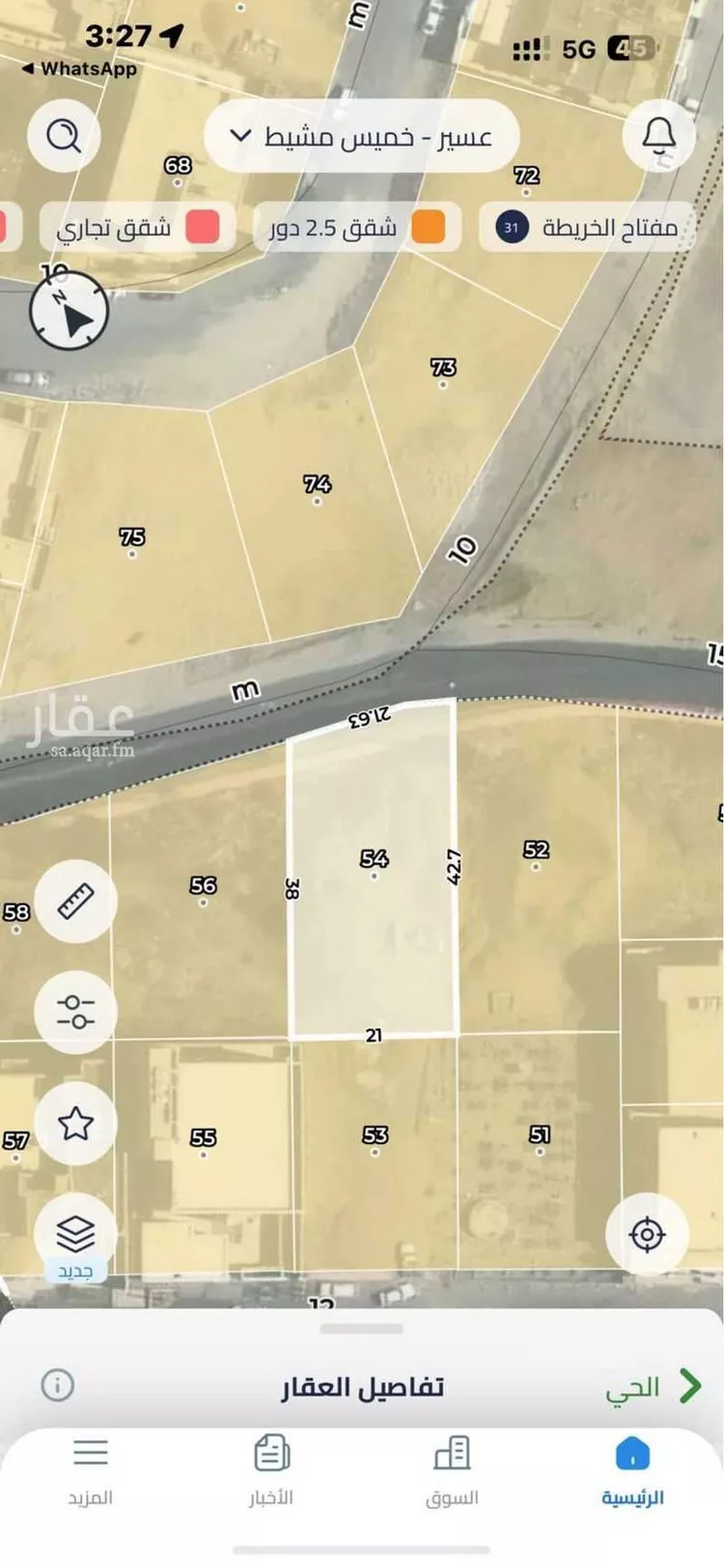
Task: Select the شقق 2.5 دور legend chip
Action: pyautogui.click(x=356, y=228)
